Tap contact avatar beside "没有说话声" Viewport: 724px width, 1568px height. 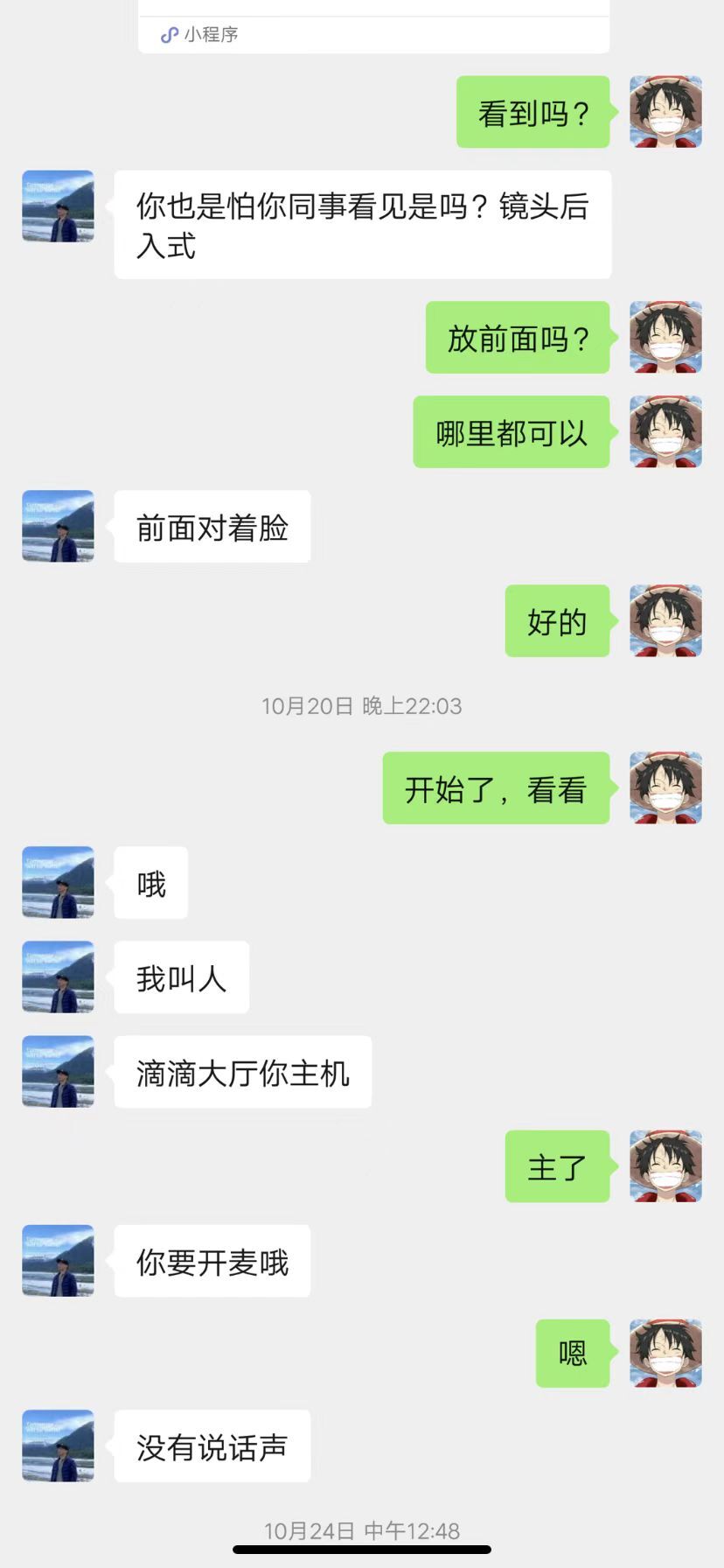(57, 1445)
